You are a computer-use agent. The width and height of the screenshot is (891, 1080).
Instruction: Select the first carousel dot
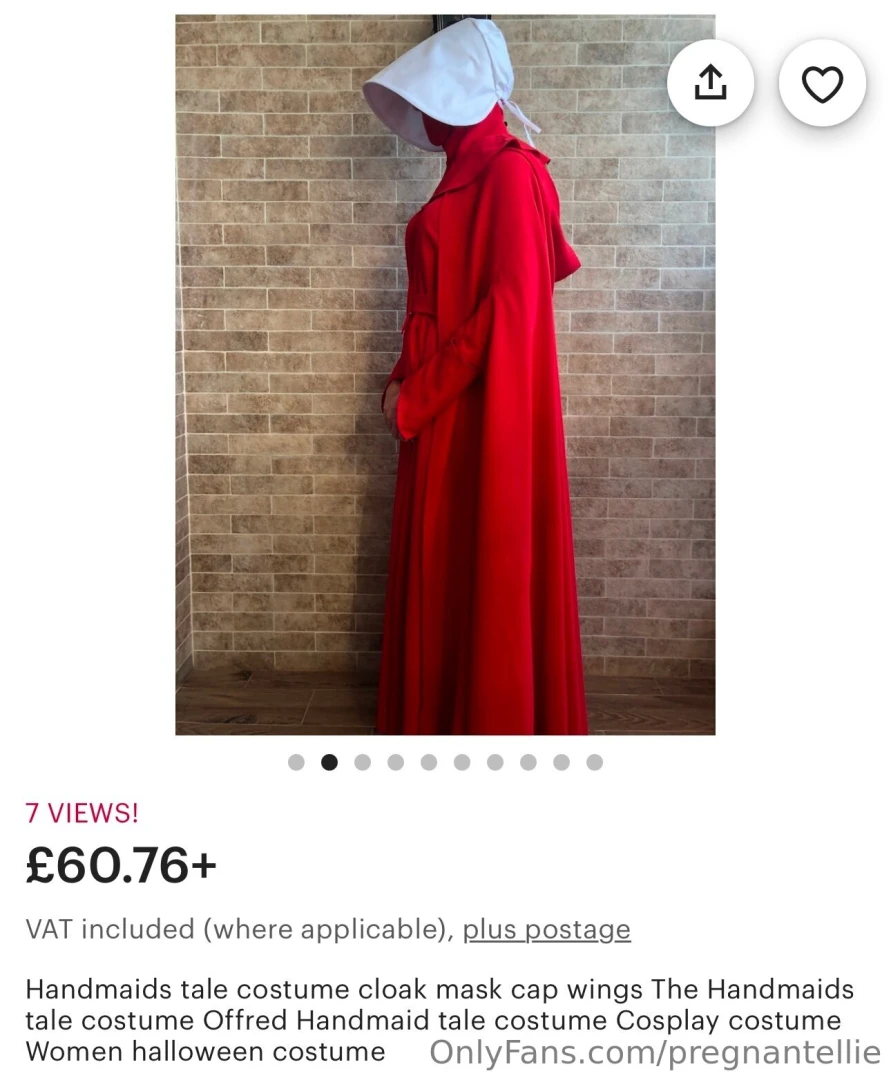tap(296, 762)
